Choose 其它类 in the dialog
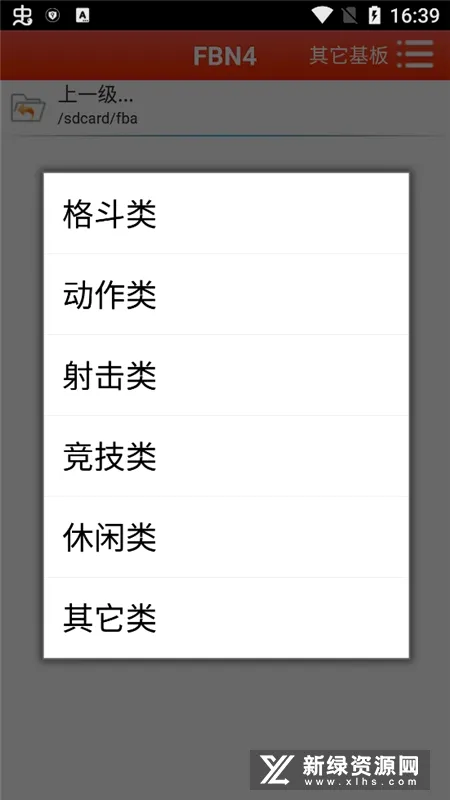Viewport: 450px width, 800px height. [226, 617]
